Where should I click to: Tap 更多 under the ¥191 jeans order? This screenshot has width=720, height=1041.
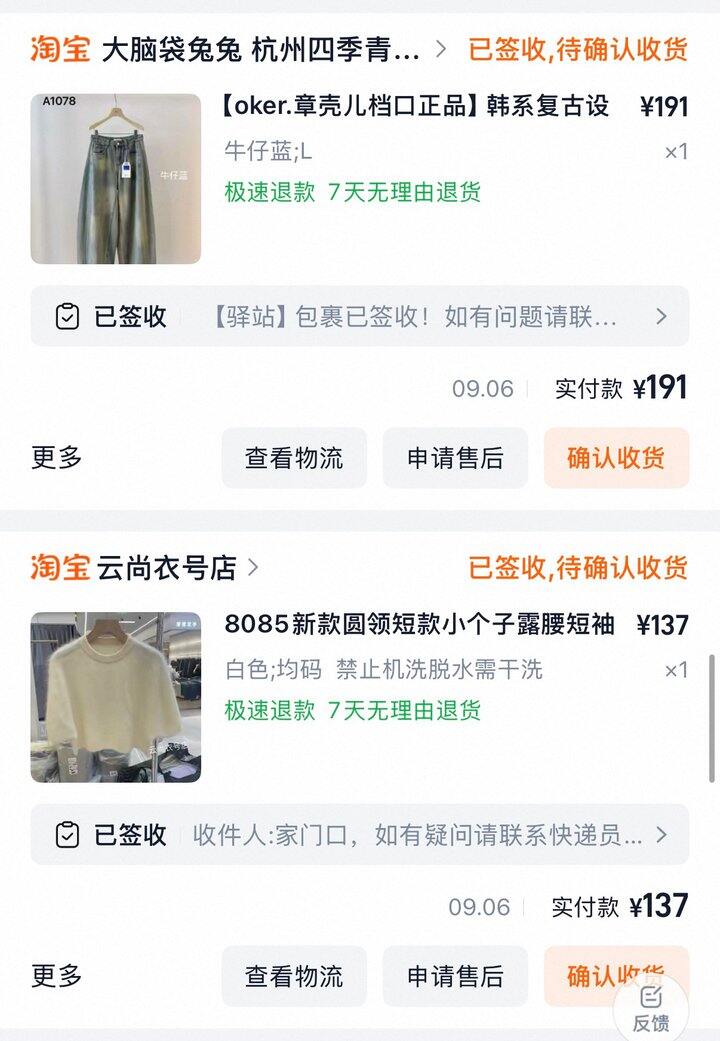click(x=56, y=457)
